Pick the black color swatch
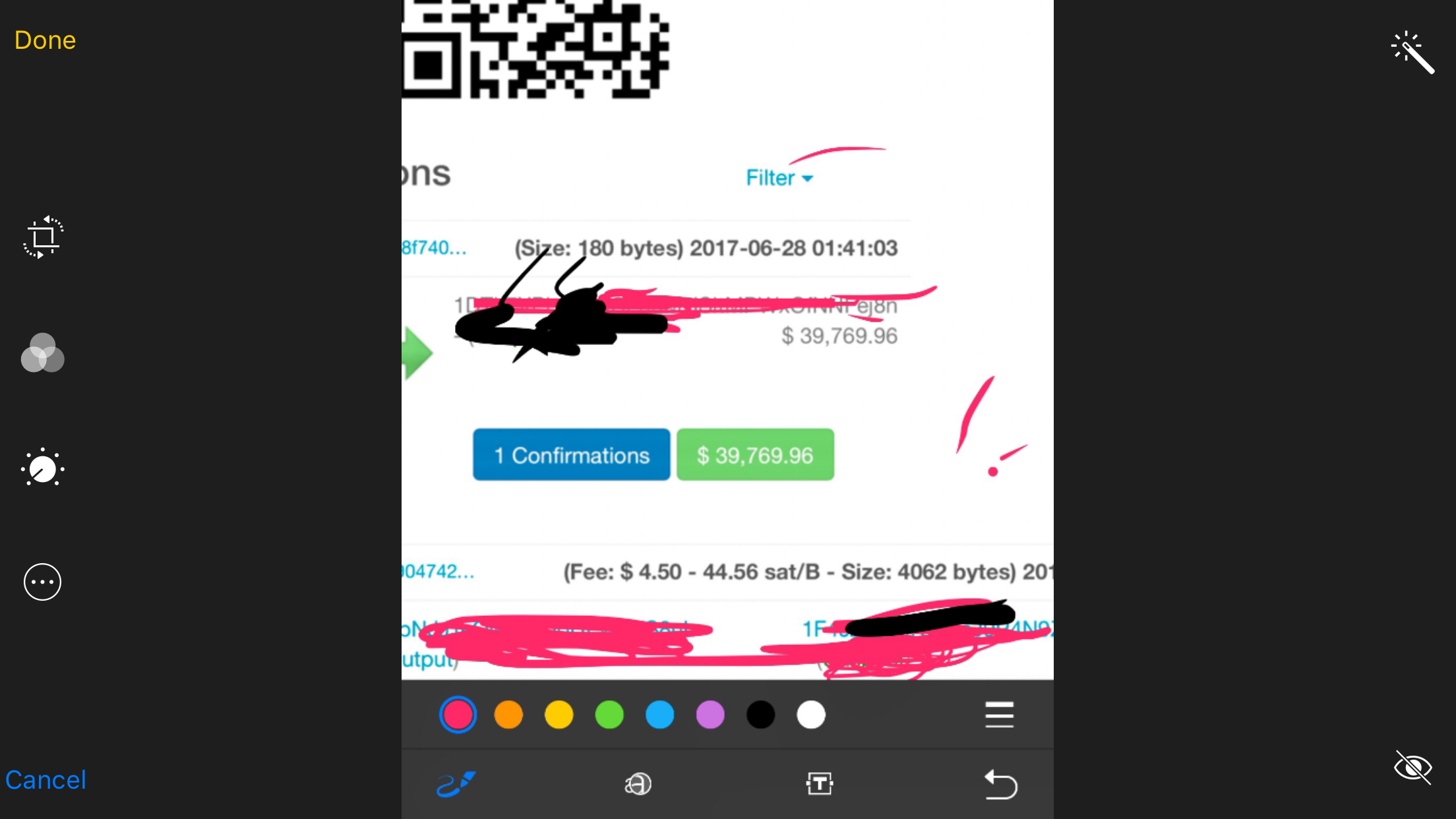This screenshot has height=819, width=1456. pos(761,715)
